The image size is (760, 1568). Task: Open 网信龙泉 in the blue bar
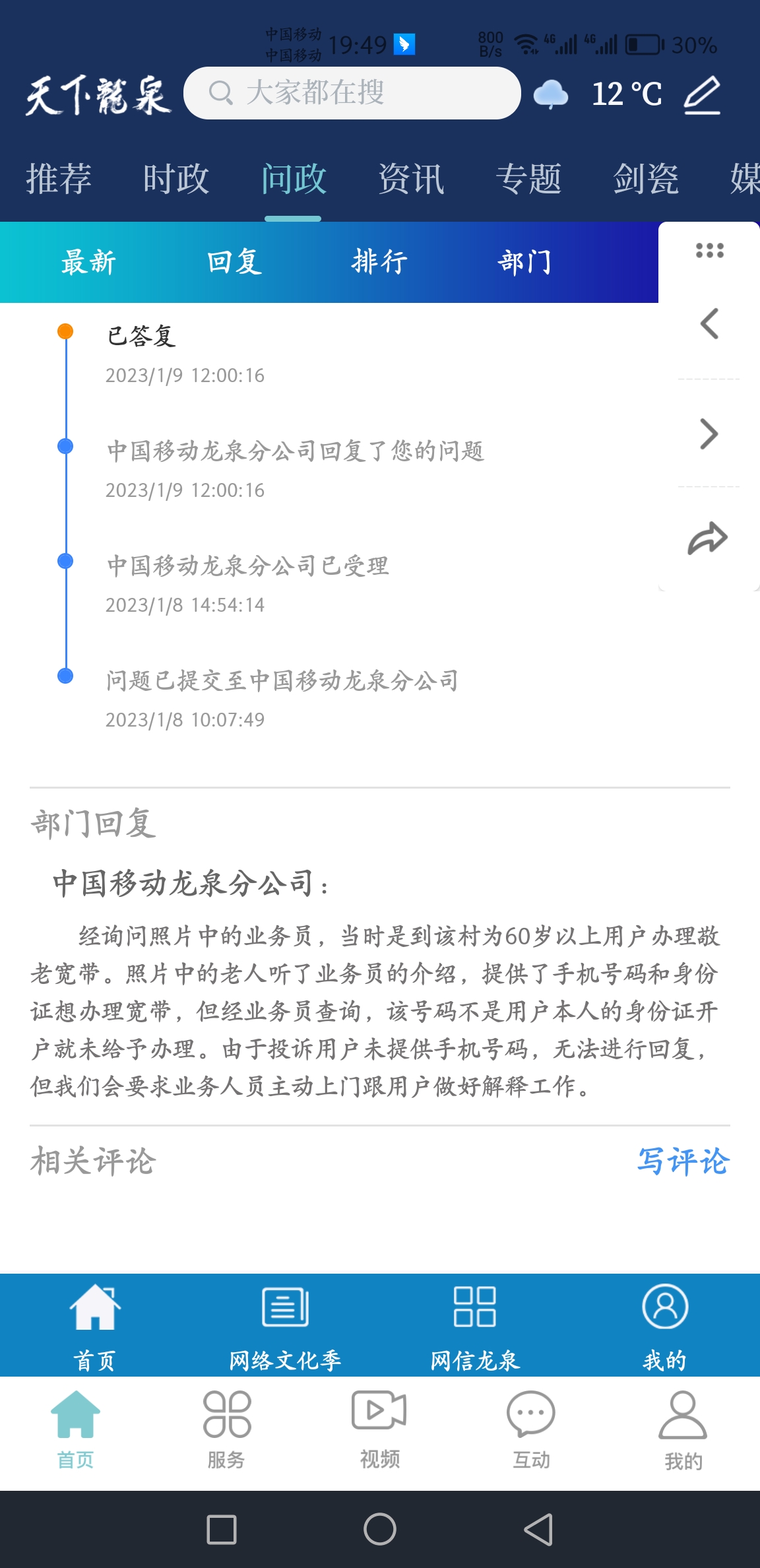[x=475, y=1324]
